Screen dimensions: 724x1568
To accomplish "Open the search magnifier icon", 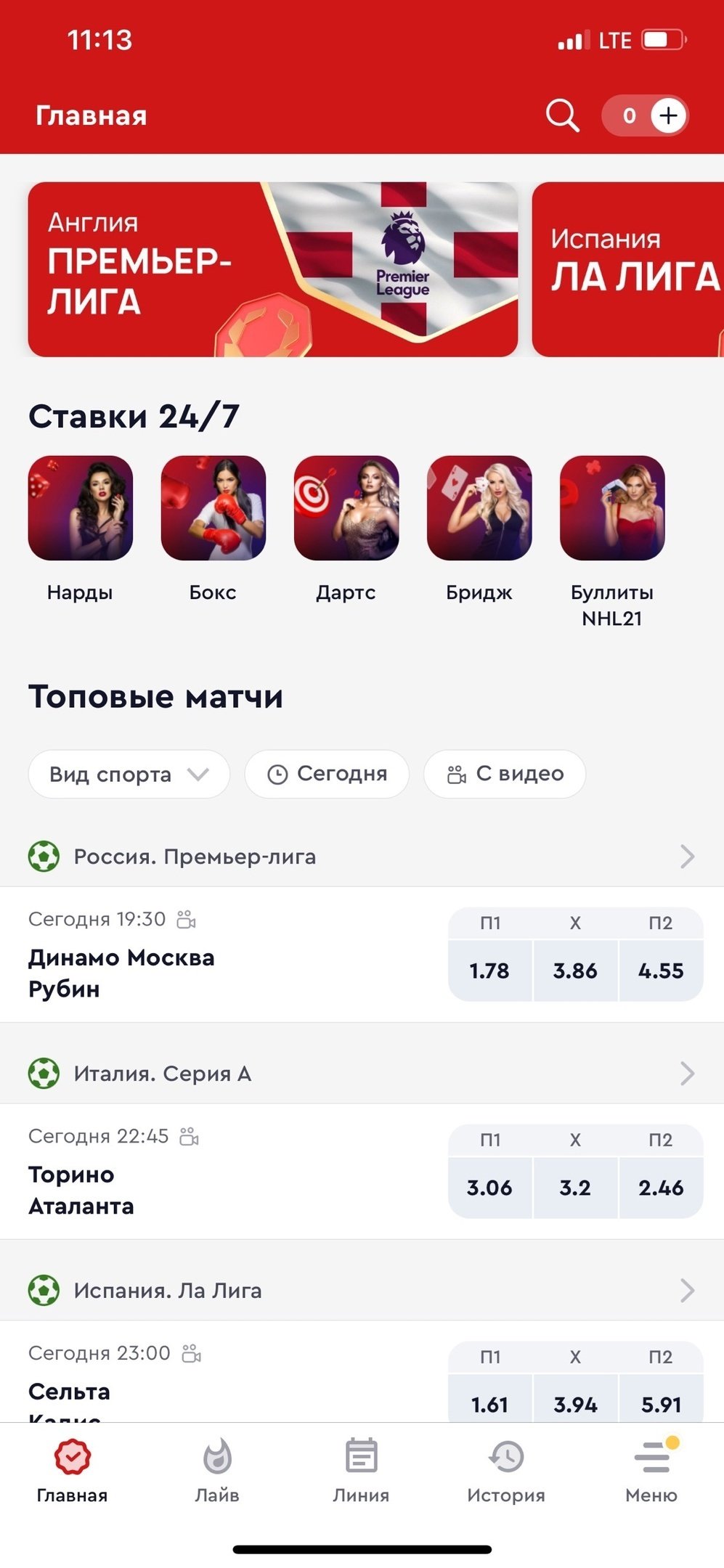I will [562, 115].
